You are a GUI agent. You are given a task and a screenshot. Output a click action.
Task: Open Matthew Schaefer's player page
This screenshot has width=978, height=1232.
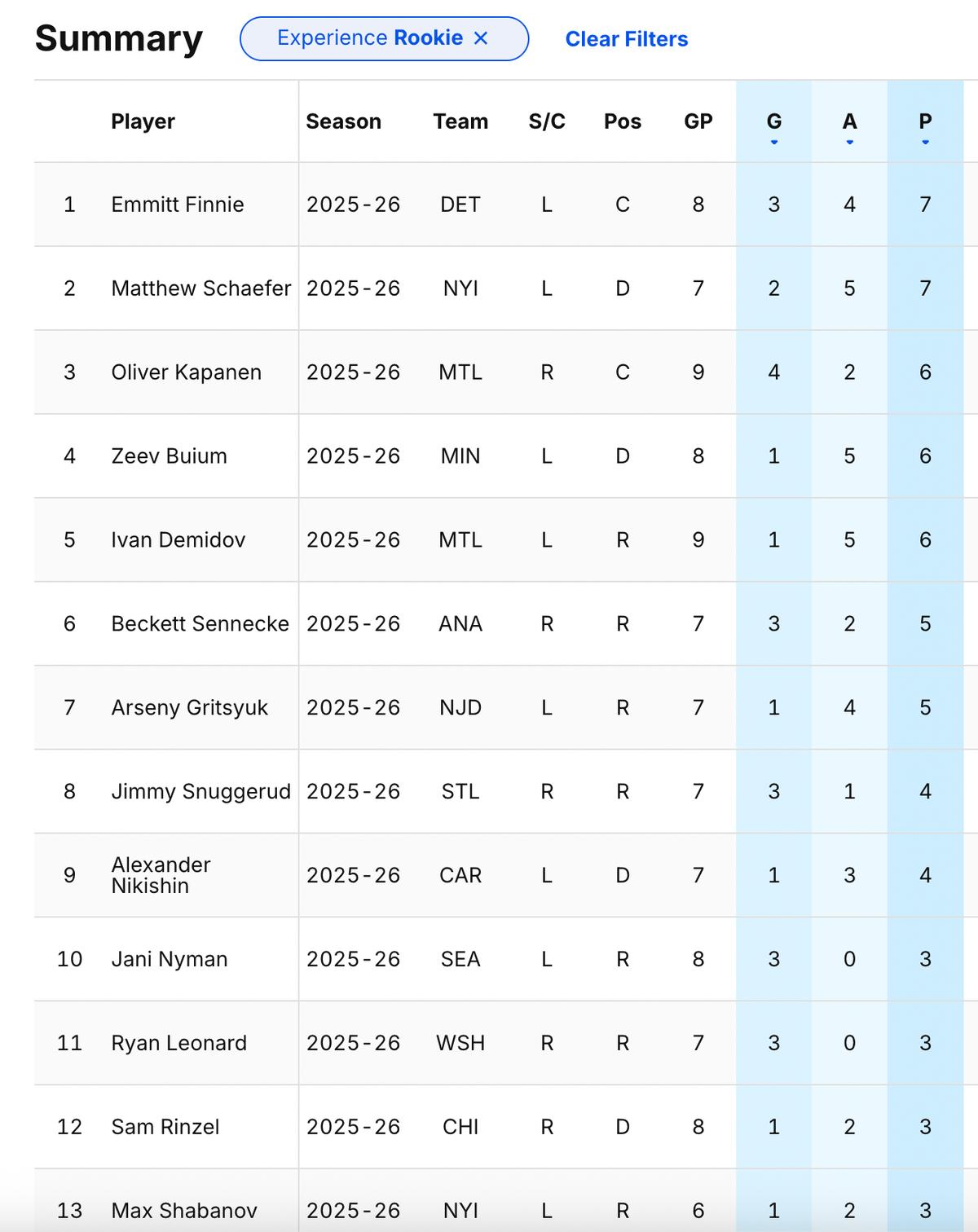[x=200, y=288]
